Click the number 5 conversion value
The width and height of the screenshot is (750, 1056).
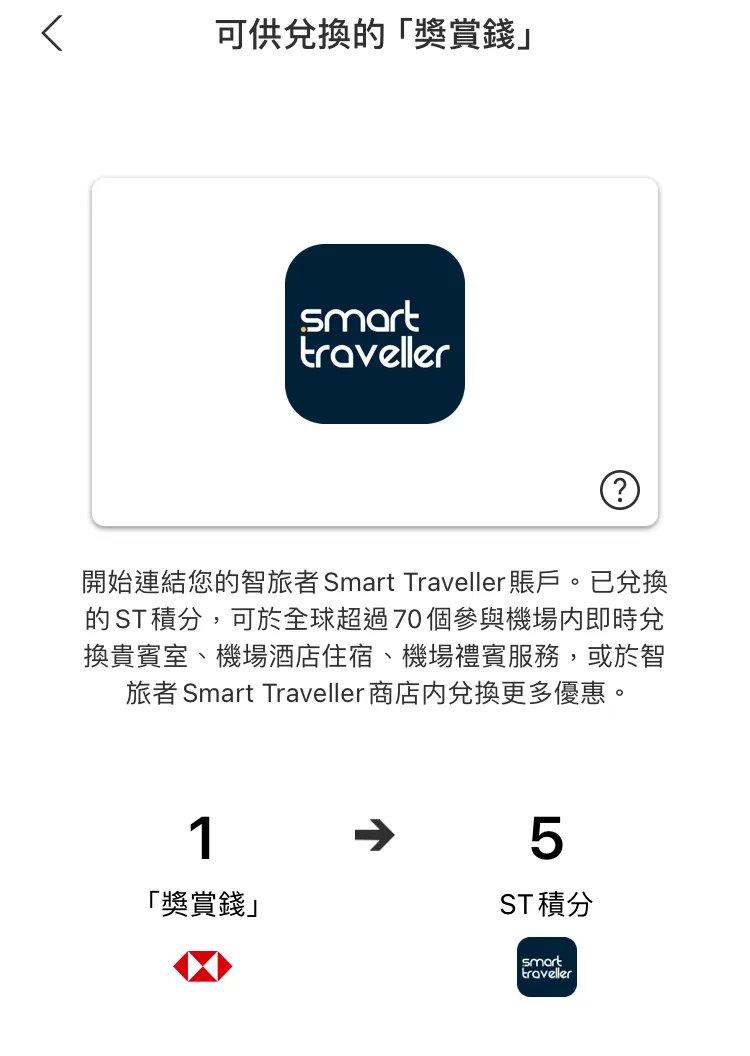click(x=546, y=838)
